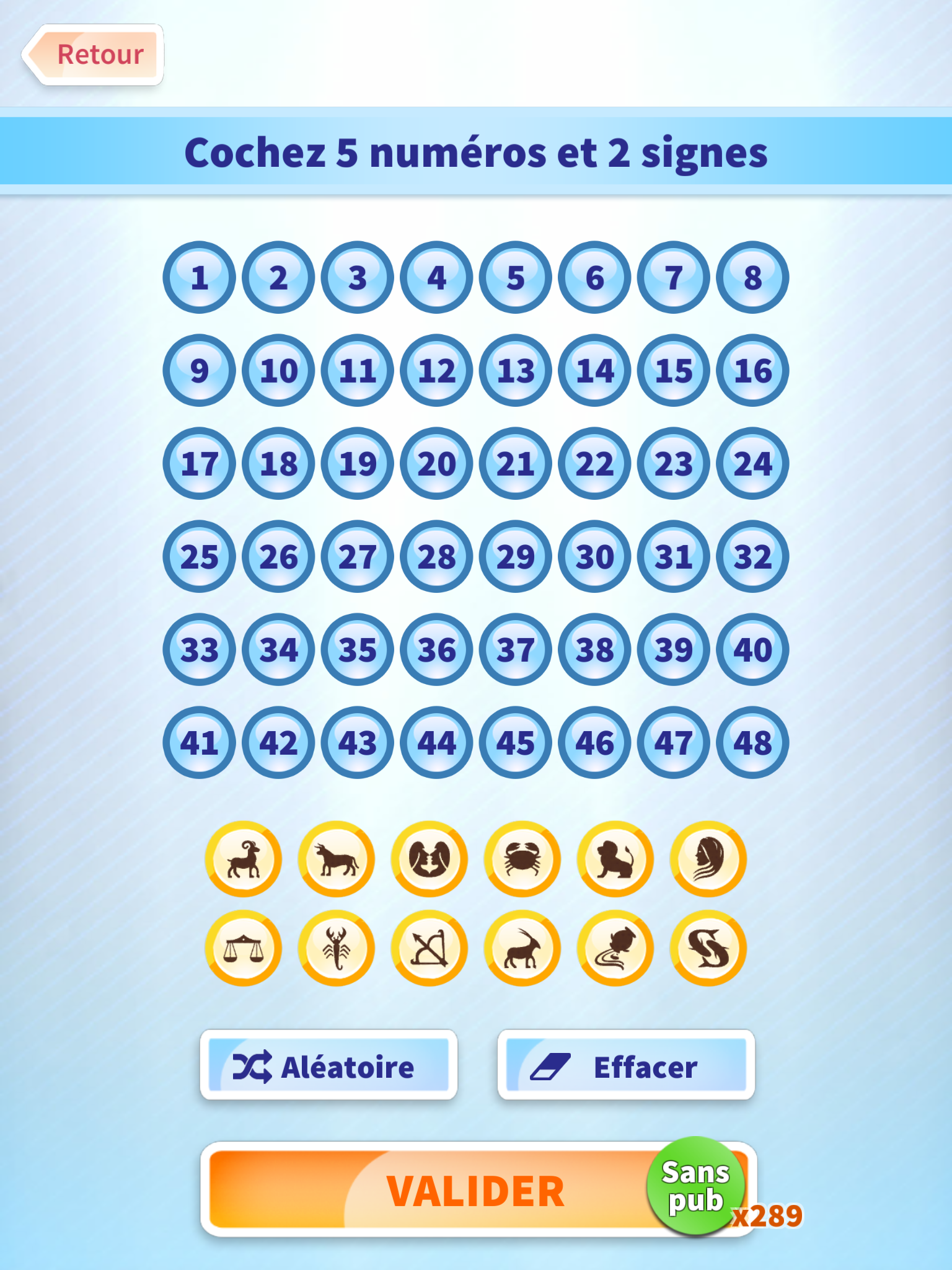The width and height of the screenshot is (952, 1270).
Task: Select the Sagittarius bow sign
Action: coord(430,948)
